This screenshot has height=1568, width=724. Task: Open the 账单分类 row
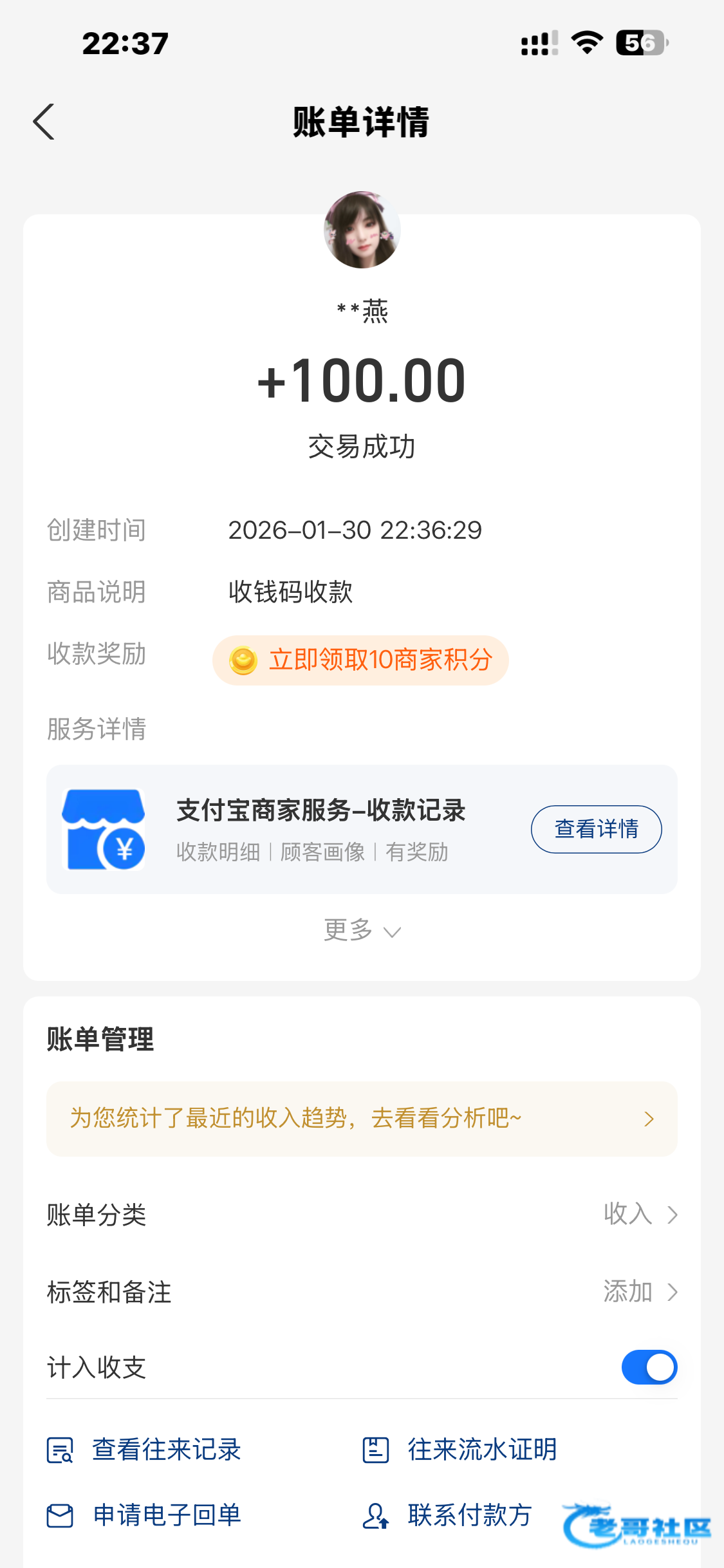(x=362, y=1215)
